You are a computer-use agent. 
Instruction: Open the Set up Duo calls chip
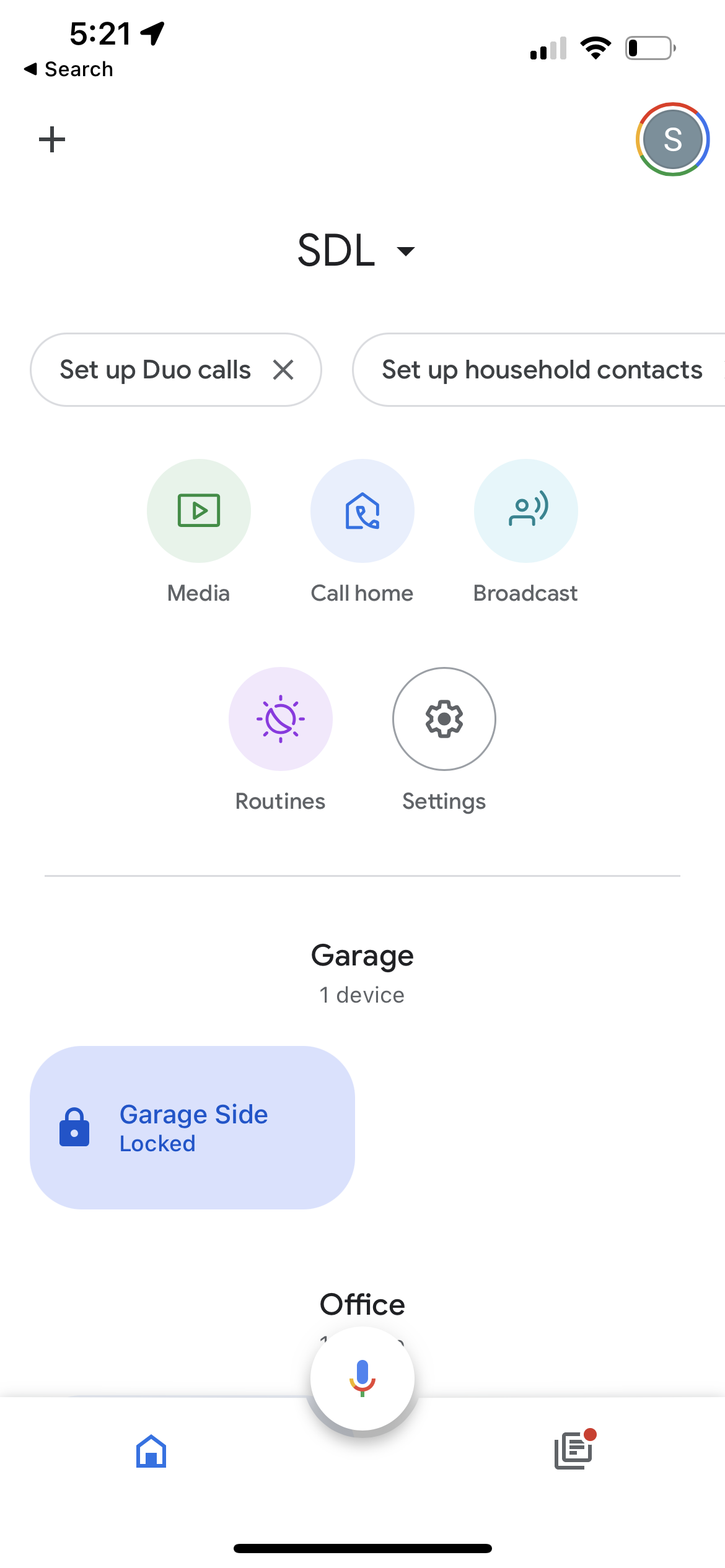(155, 370)
